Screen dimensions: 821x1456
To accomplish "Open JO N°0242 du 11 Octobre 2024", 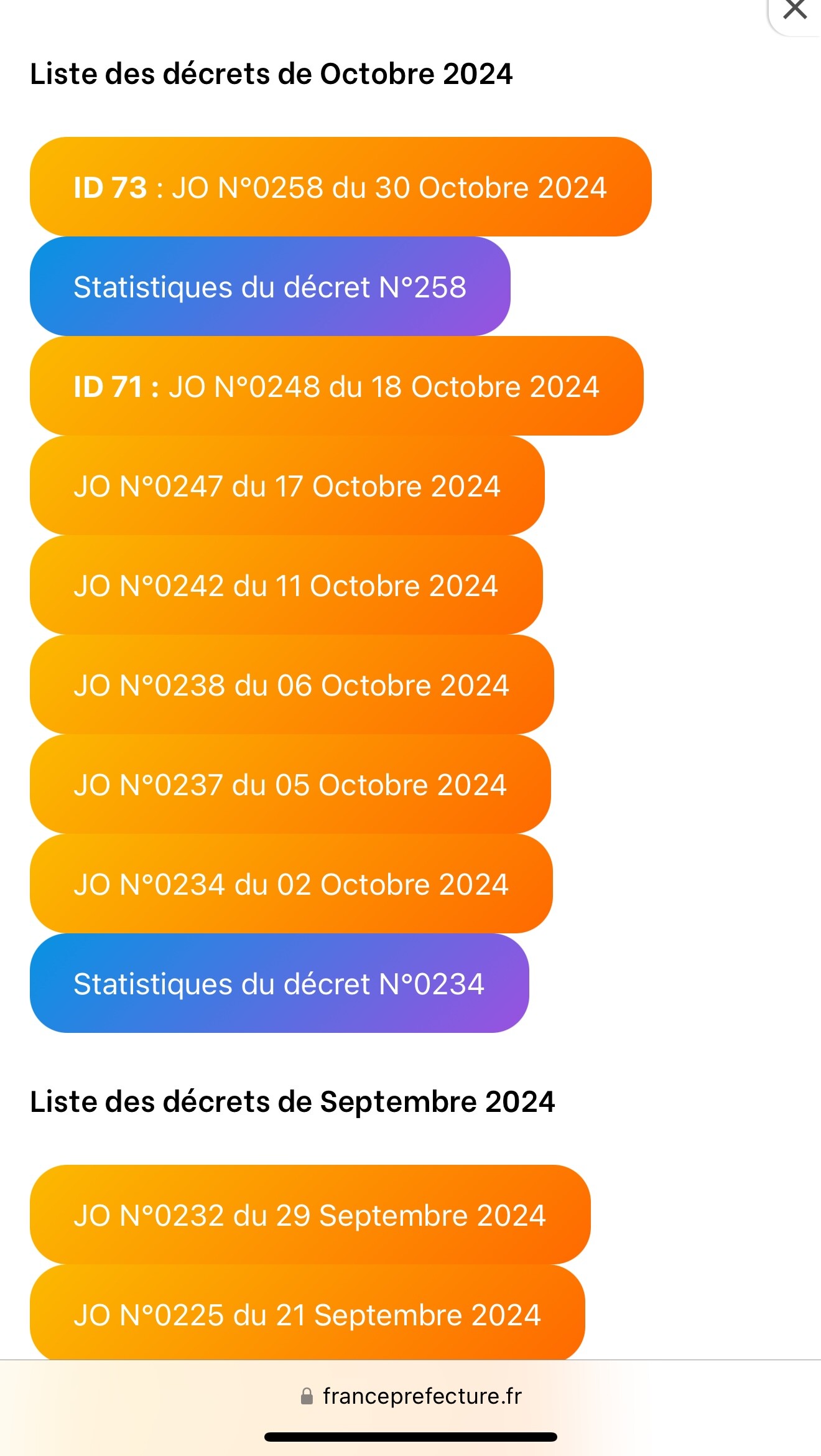I will (286, 585).
